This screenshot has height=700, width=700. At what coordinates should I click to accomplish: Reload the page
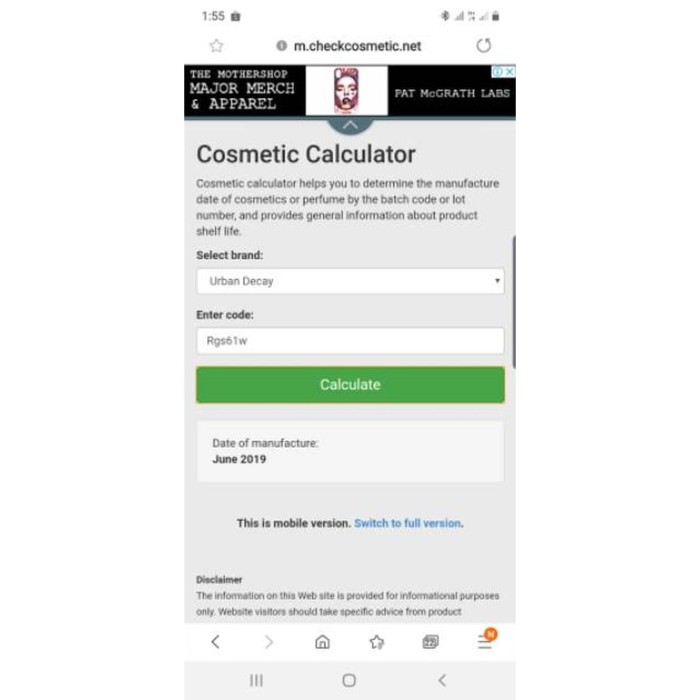tap(484, 46)
